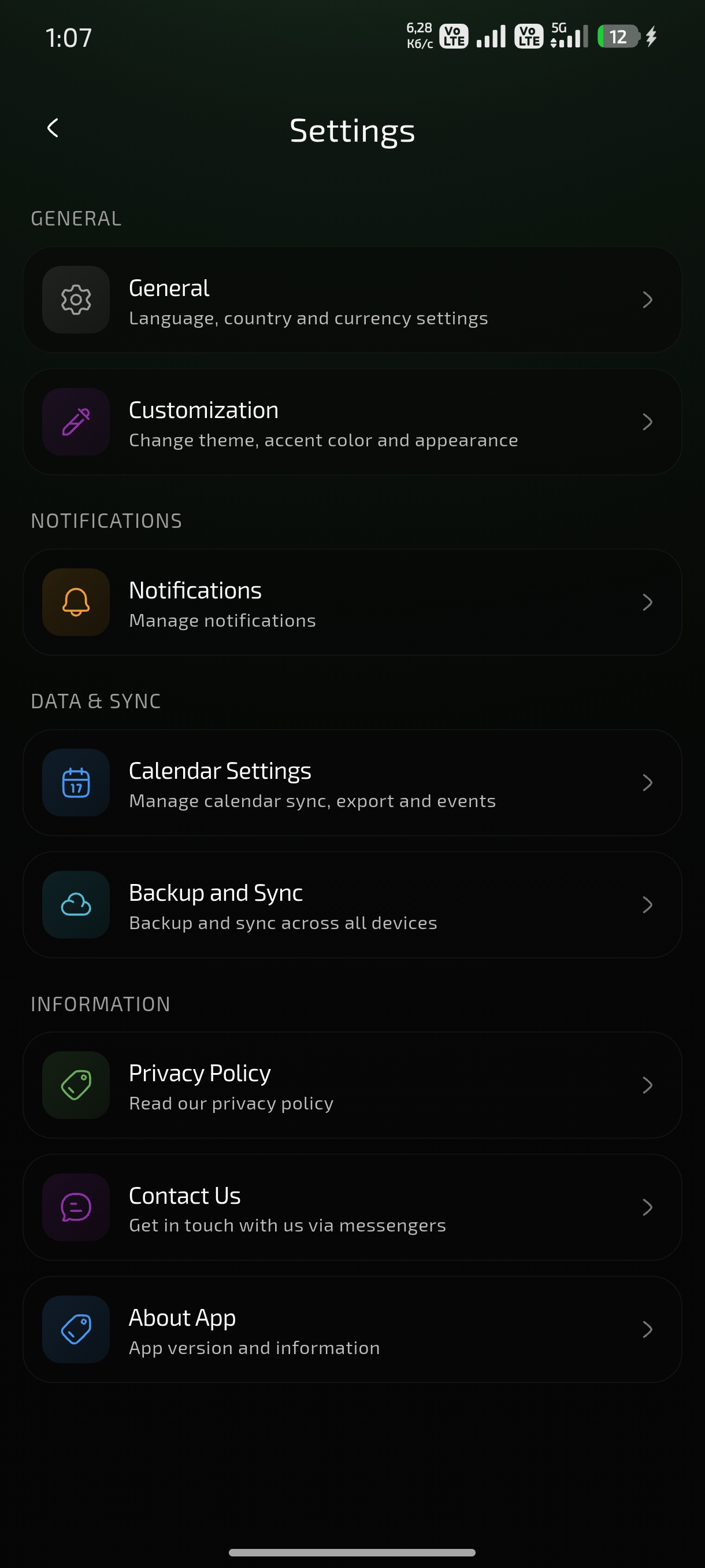
Task: Open Contact Us
Action: click(x=351, y=1208)
